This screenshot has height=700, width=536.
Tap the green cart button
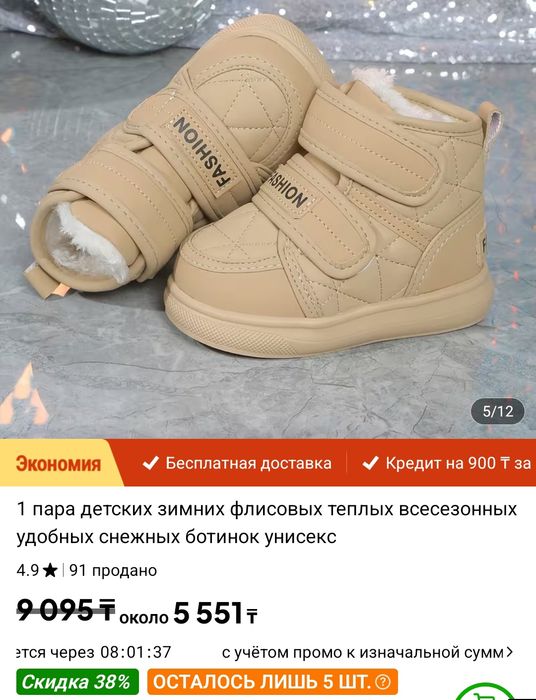pyautogui.click(x=484, y=693)
